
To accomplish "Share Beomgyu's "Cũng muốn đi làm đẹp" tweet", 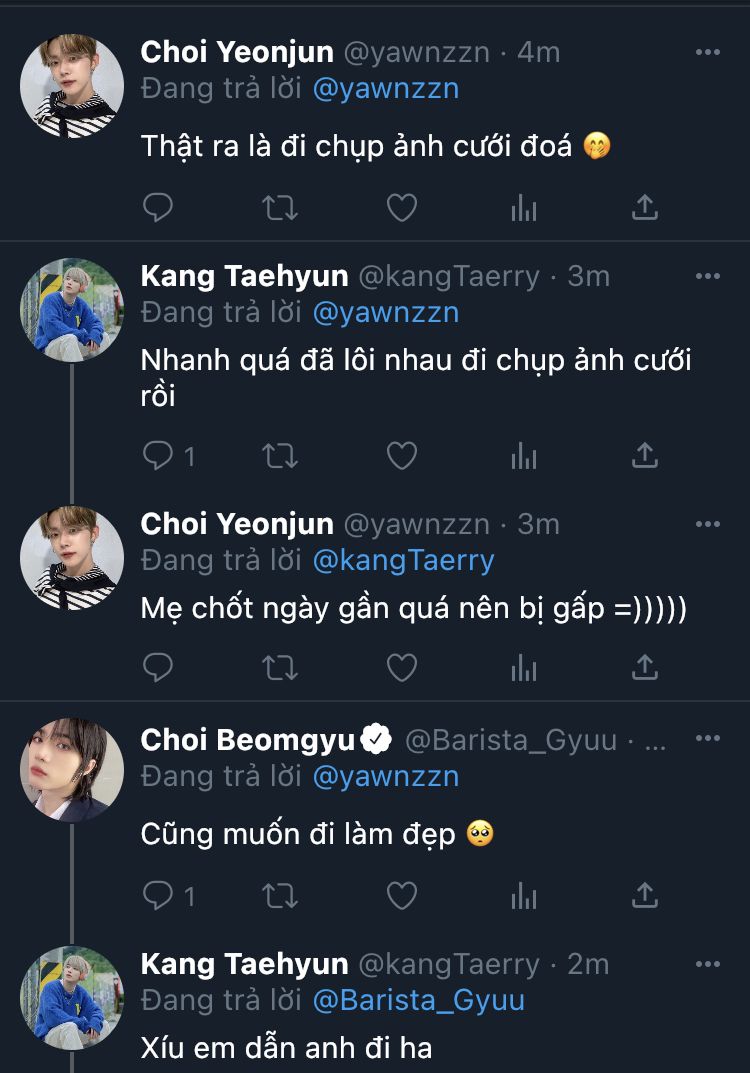I will pyautogui.click(x=645, y=896).
